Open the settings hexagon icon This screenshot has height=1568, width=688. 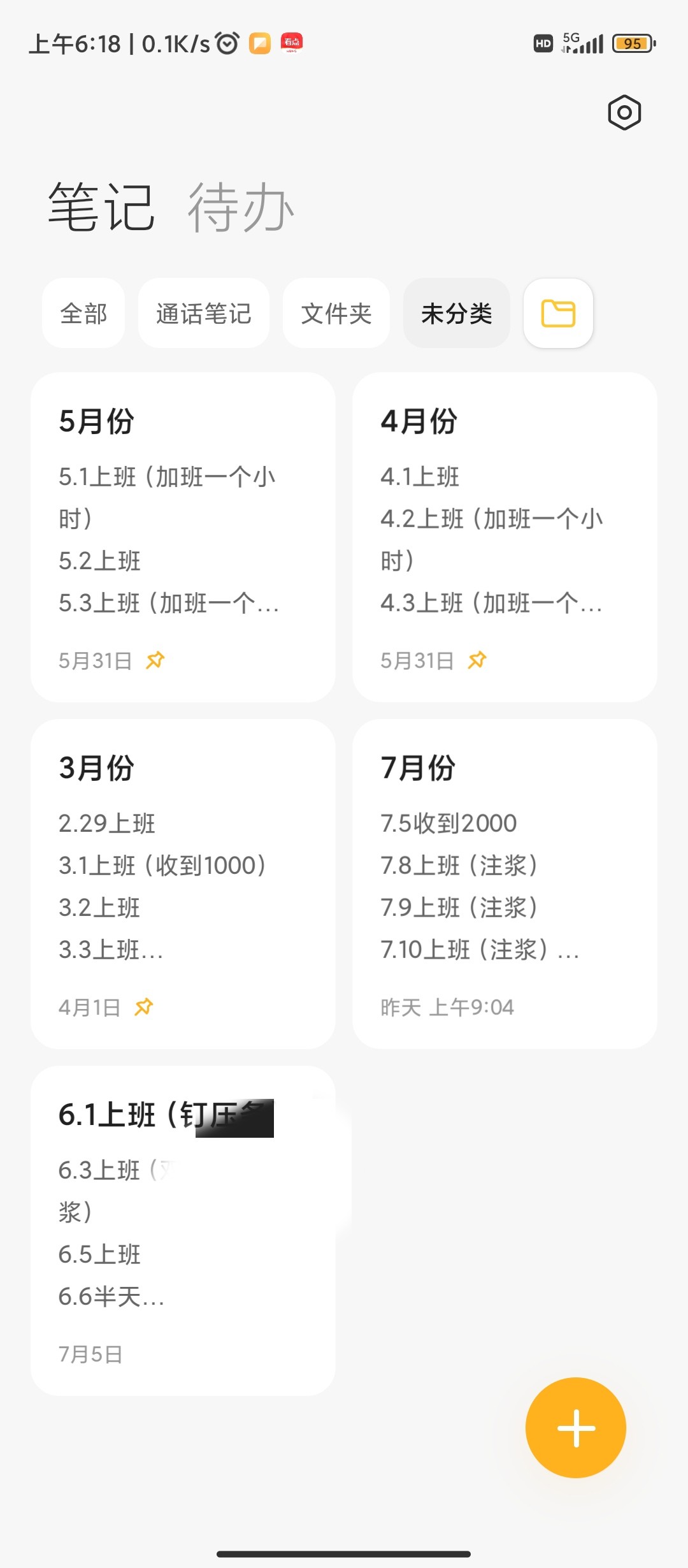pyautogui.click(x=624, y=113)
